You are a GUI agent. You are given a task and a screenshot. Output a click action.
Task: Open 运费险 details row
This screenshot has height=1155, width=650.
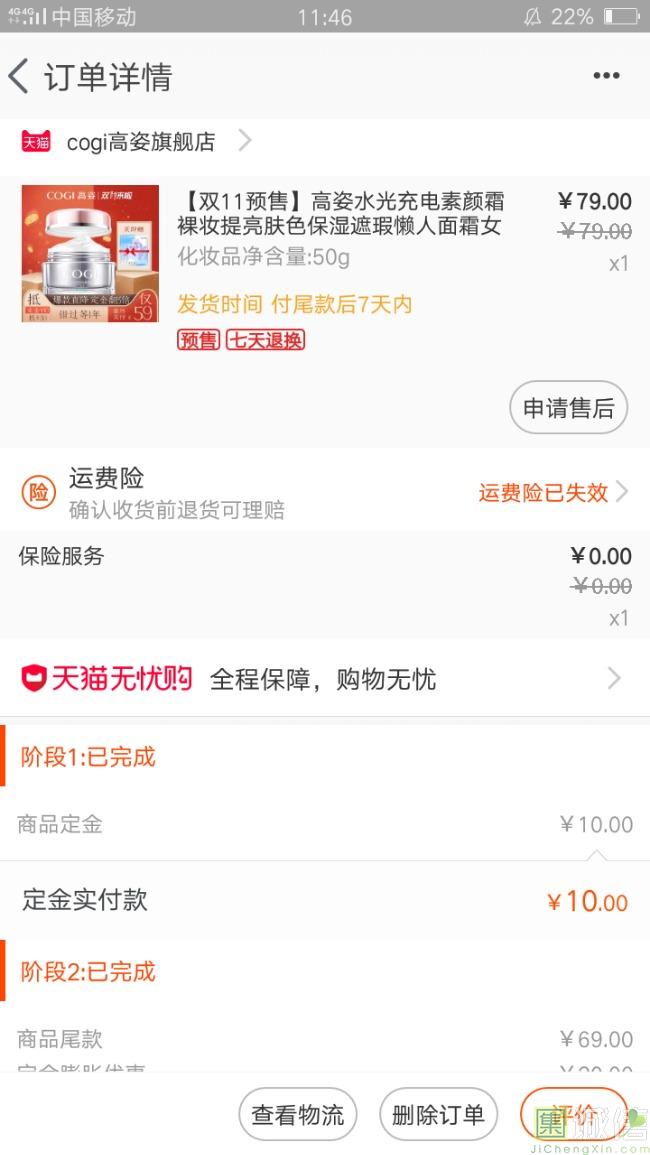tap(325, 492)
